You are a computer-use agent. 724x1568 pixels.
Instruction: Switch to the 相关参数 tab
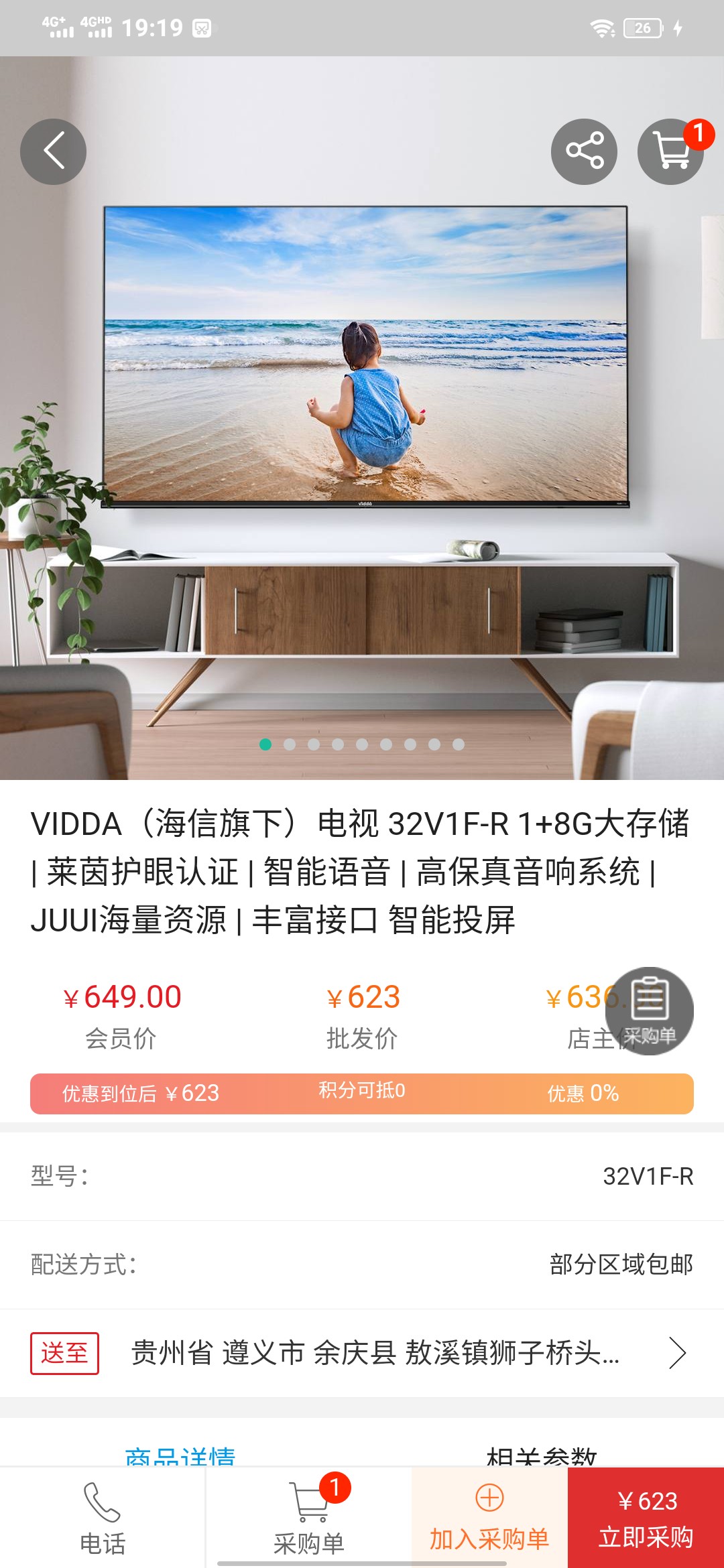pyautogui.click(x=542, y=1455)
